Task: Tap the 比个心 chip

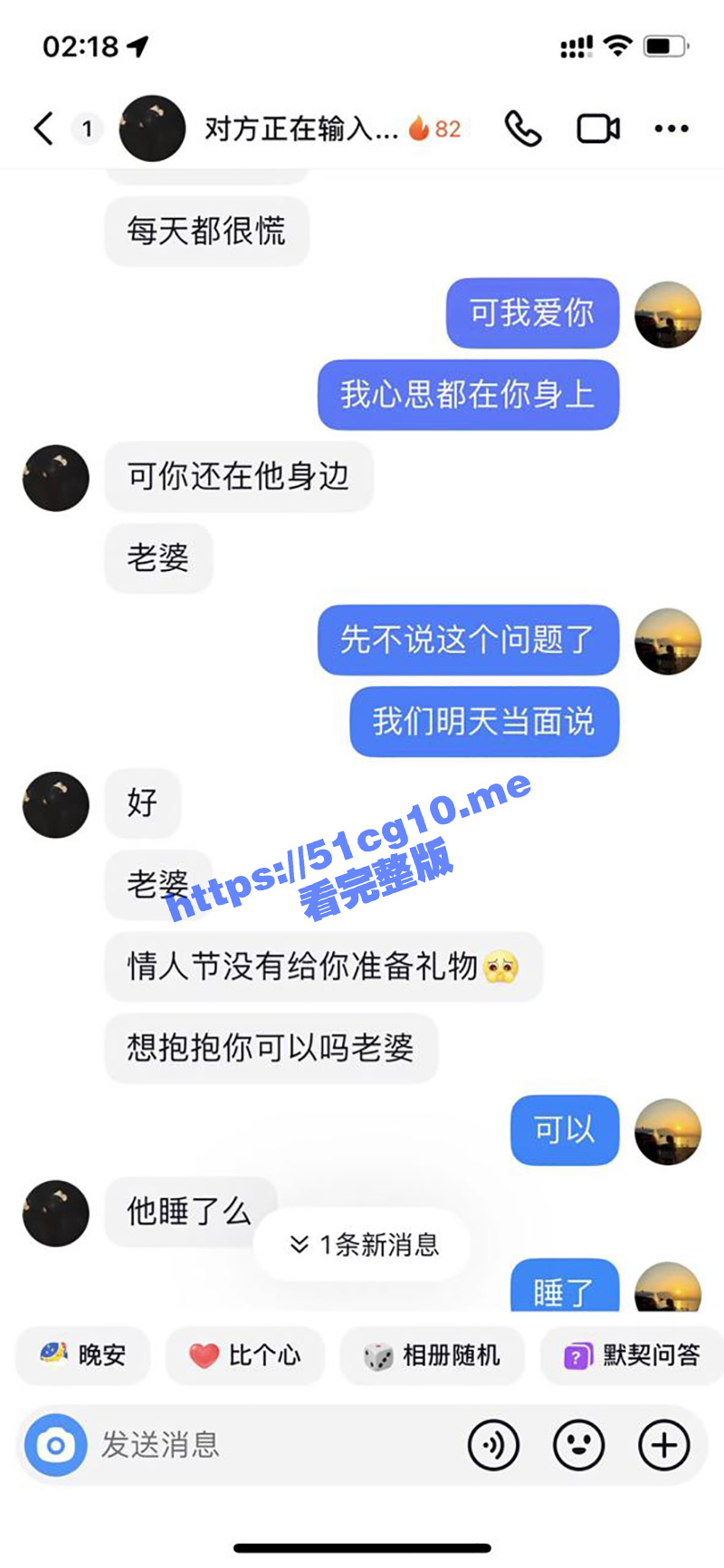Action: tap(245, 1354)
